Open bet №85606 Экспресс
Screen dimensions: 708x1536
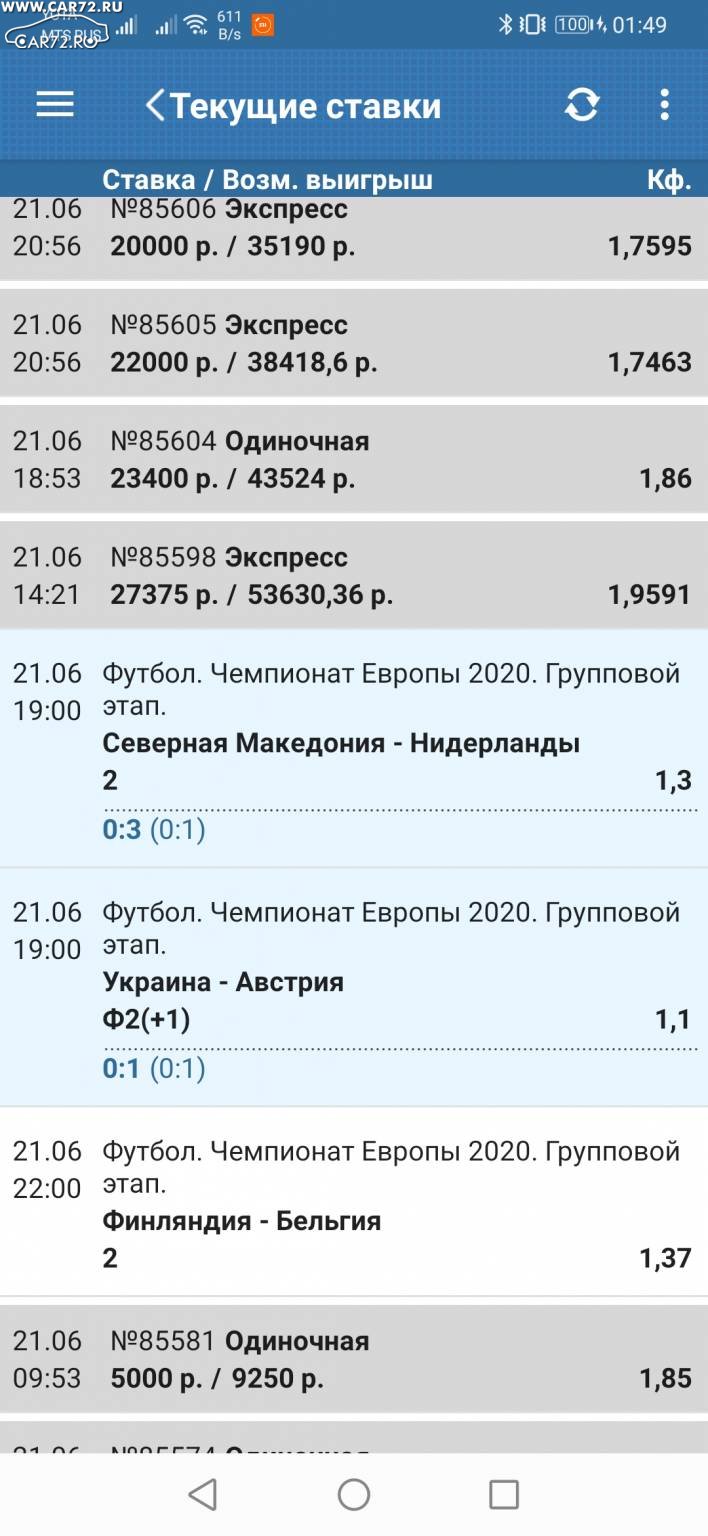pos(354,238)
